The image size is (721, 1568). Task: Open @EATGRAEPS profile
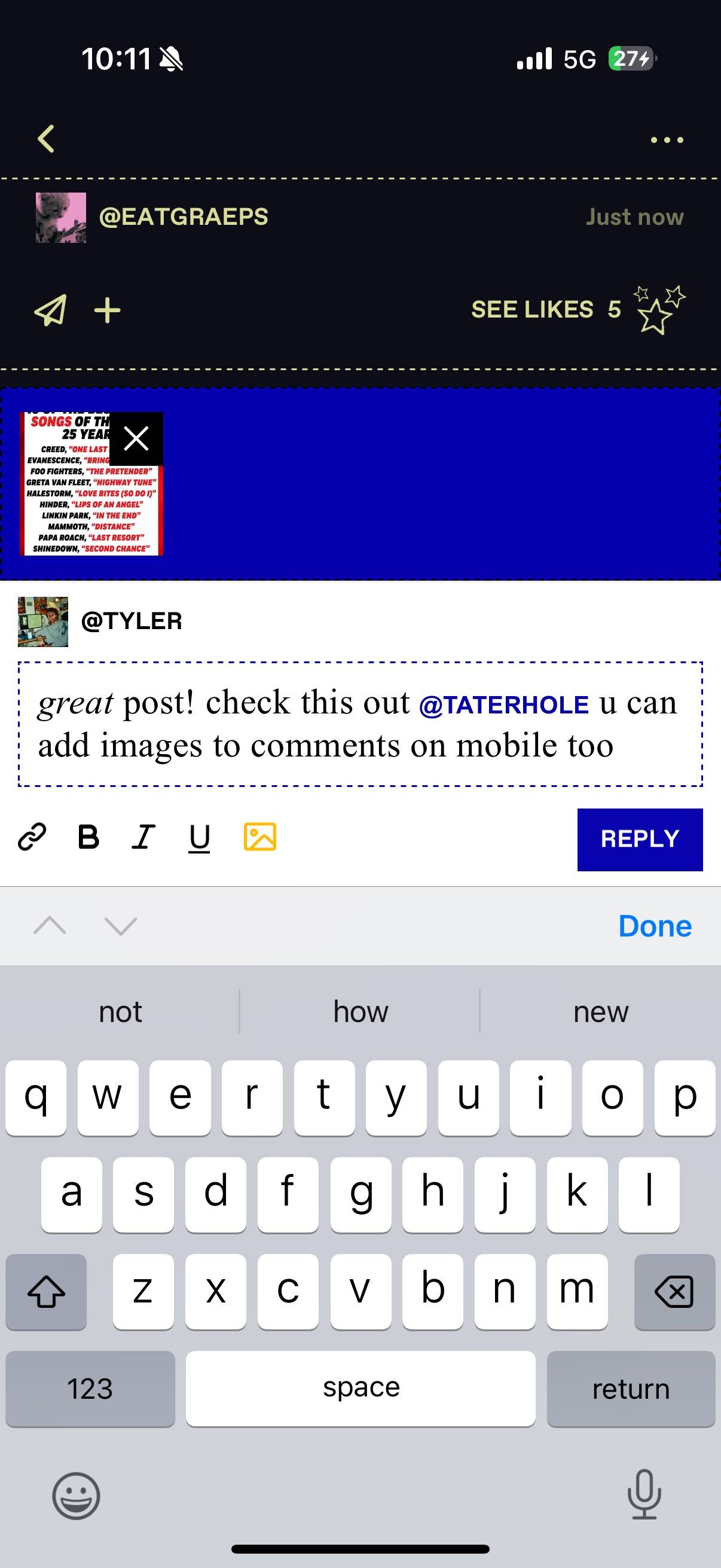[x=183, y=216]
